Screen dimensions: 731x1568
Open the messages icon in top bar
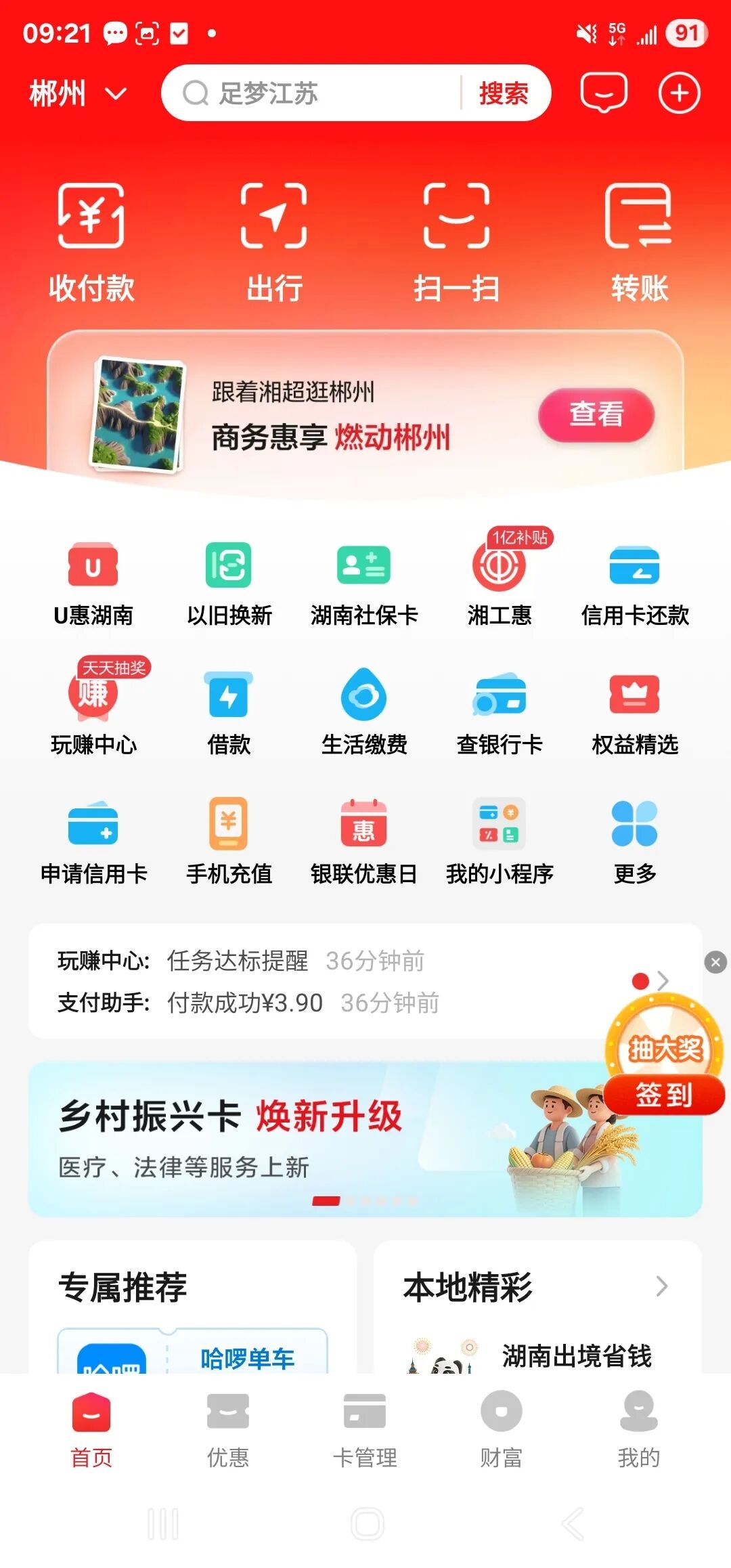point(603,93)
